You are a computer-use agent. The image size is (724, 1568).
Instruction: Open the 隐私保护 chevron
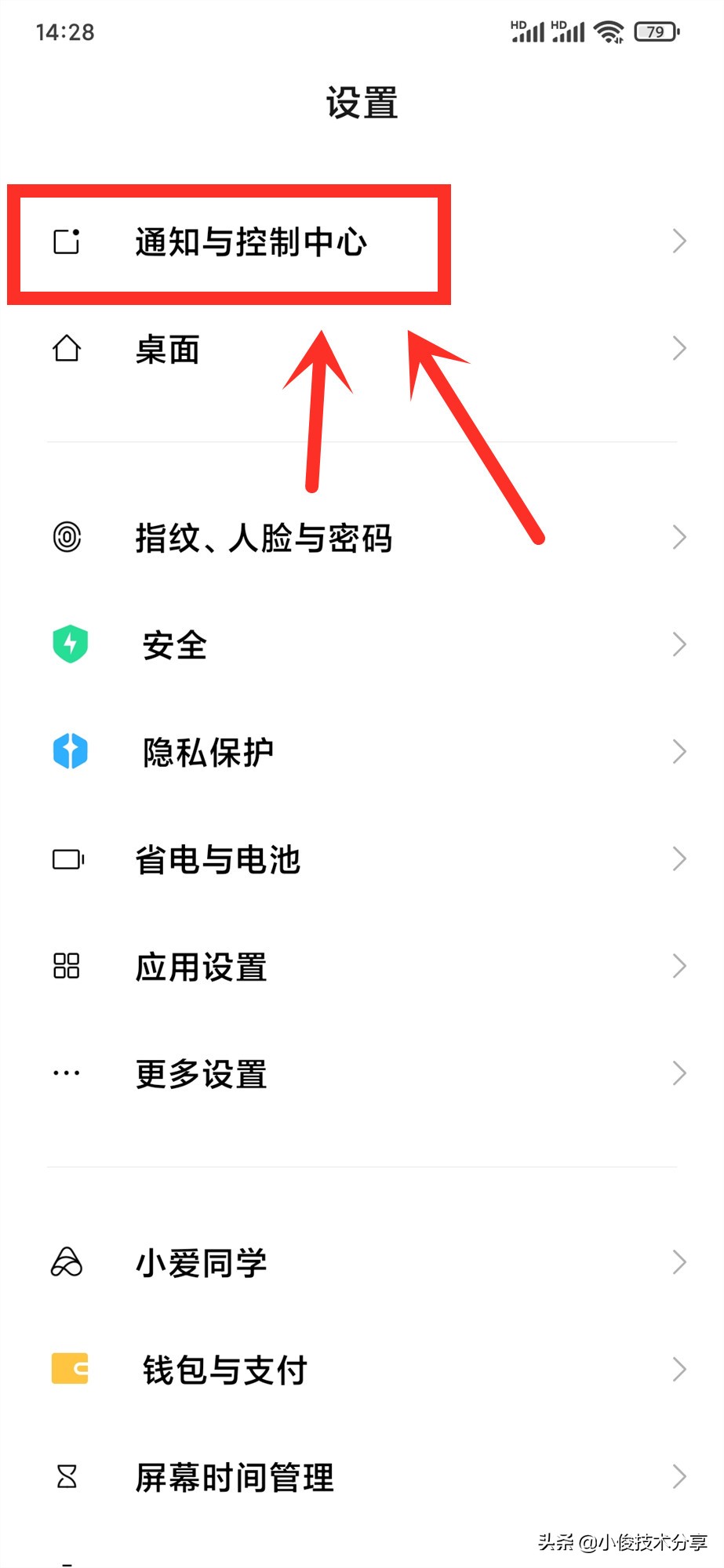(x=678, y=750)
